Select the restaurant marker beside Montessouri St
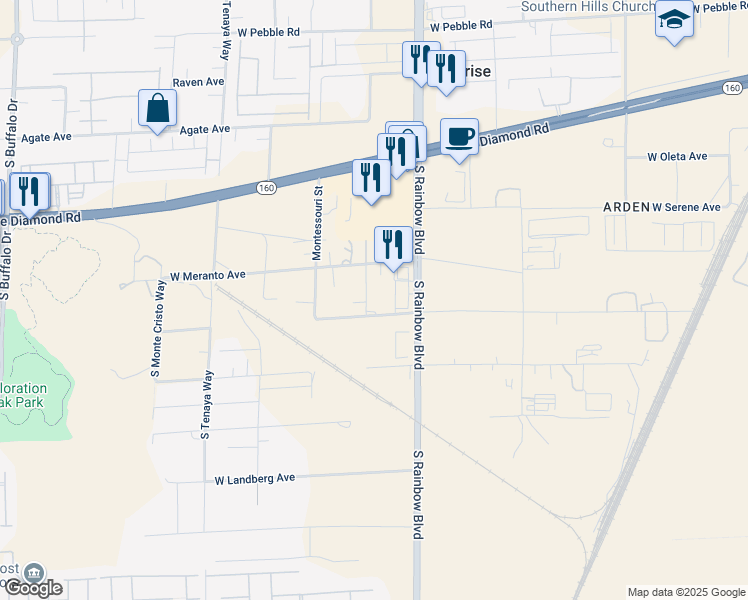748x600 pixels. (370, 178)
